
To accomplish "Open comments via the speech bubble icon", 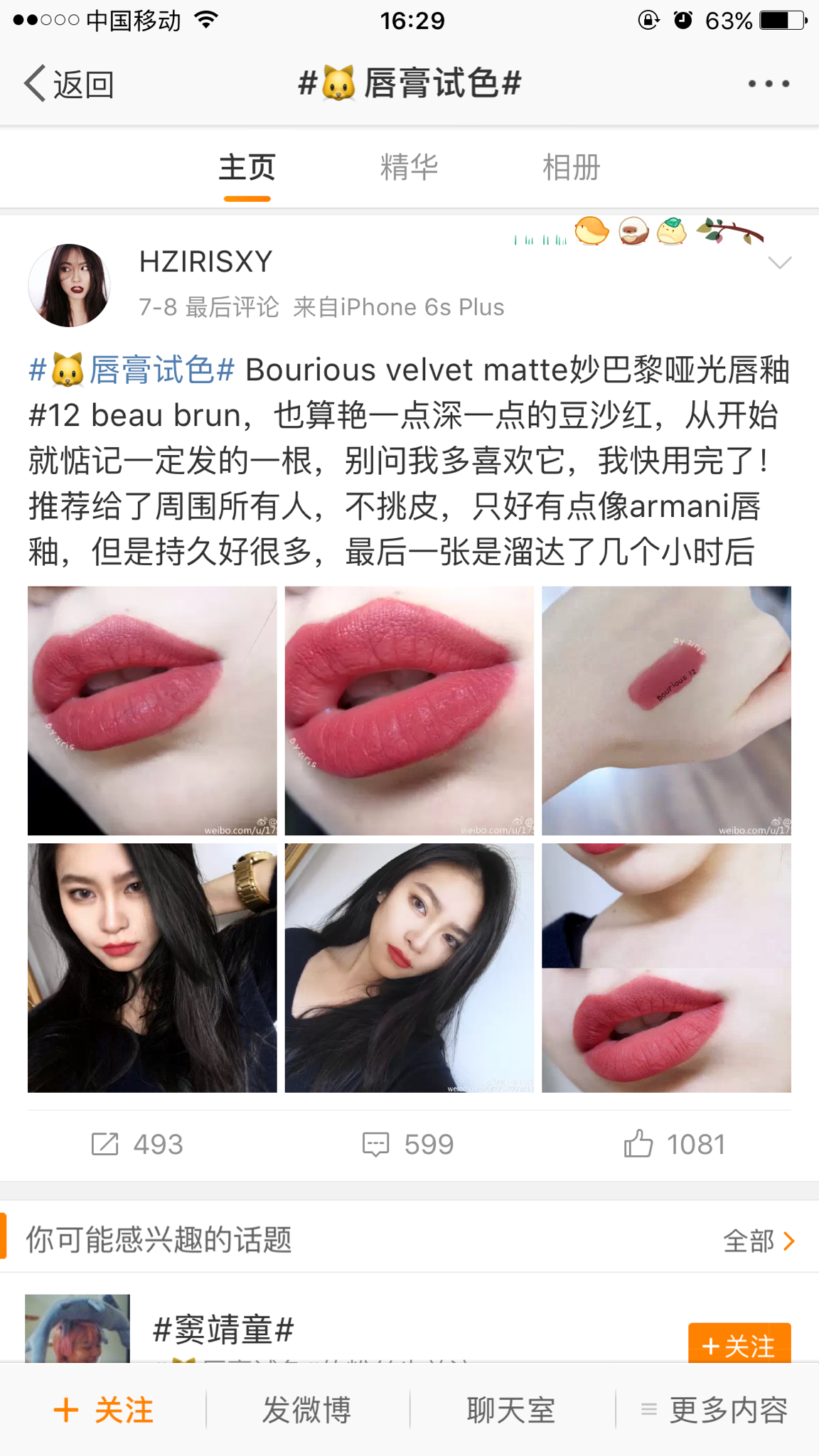I will (375, 1143).
